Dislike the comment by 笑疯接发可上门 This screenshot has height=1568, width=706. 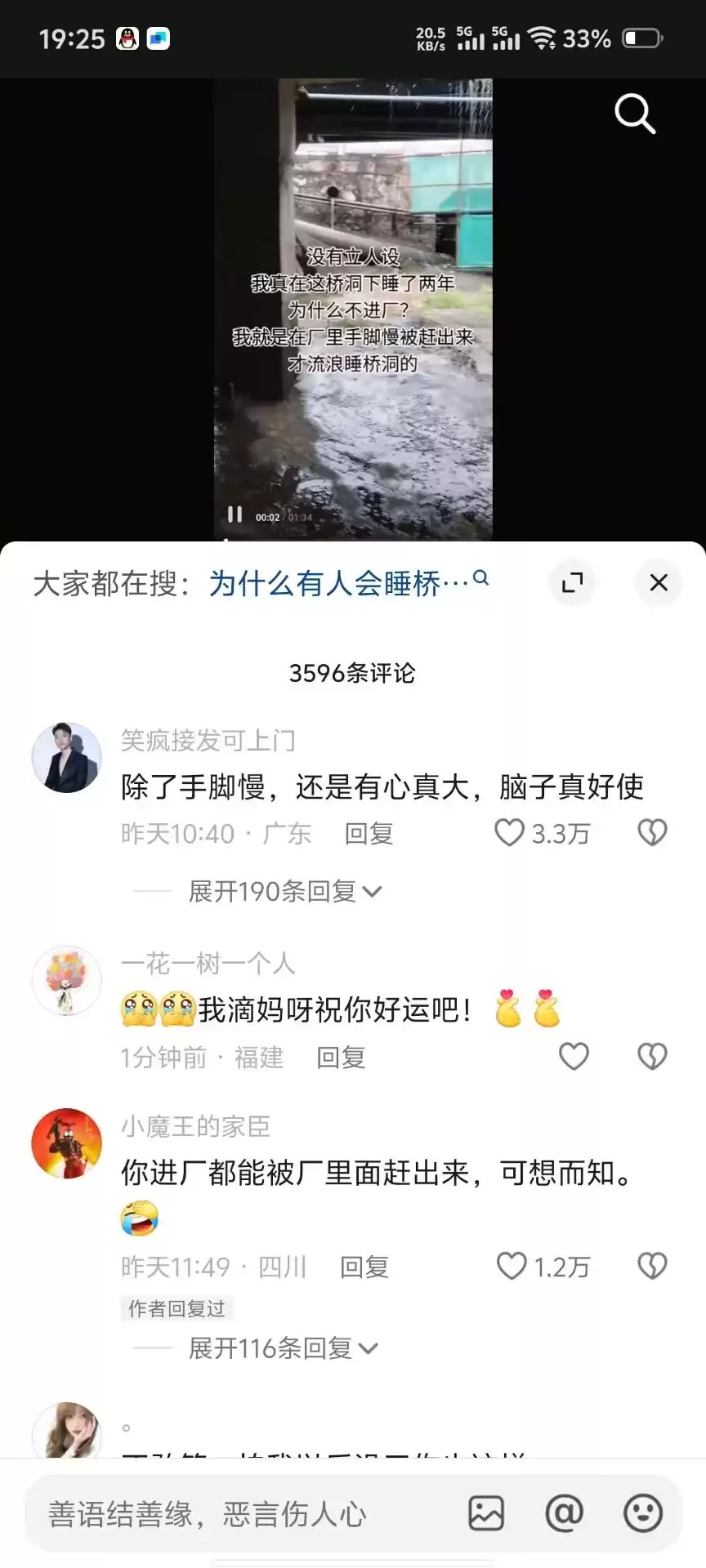pyautogui.click(x=652, y=833)
